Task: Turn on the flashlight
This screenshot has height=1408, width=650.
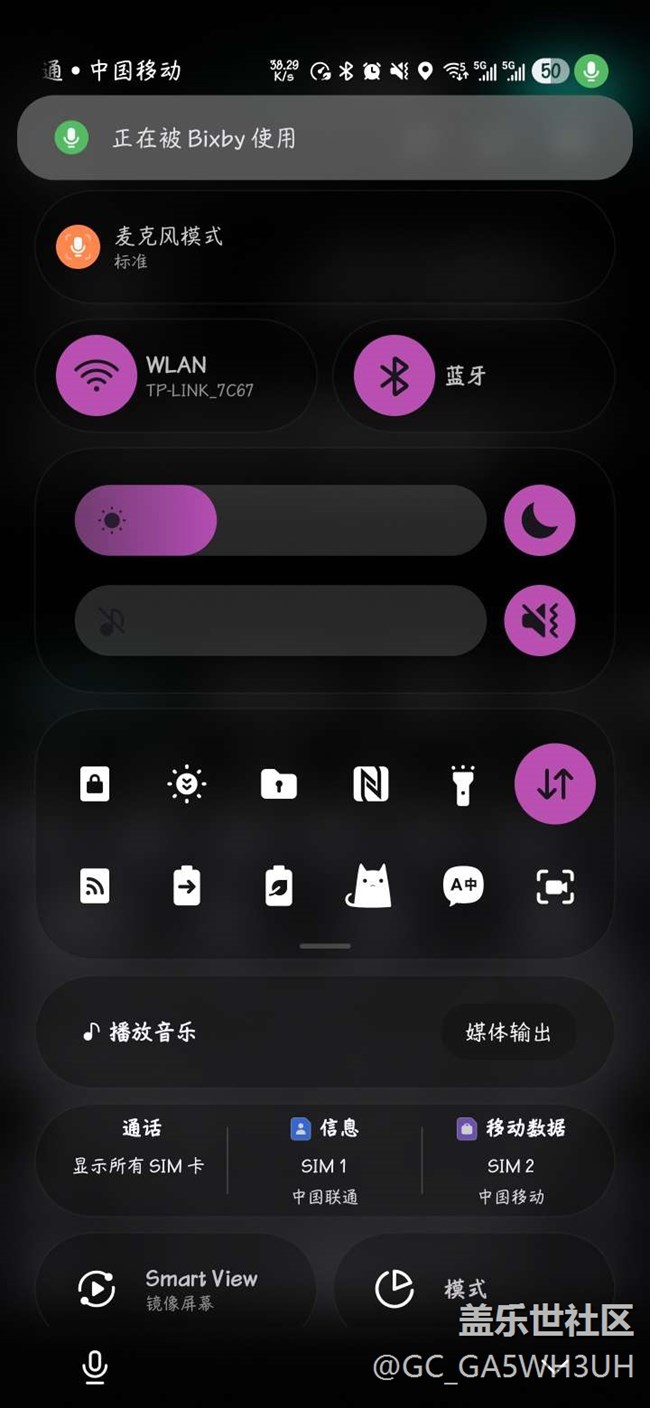Action: click(463, 785)
